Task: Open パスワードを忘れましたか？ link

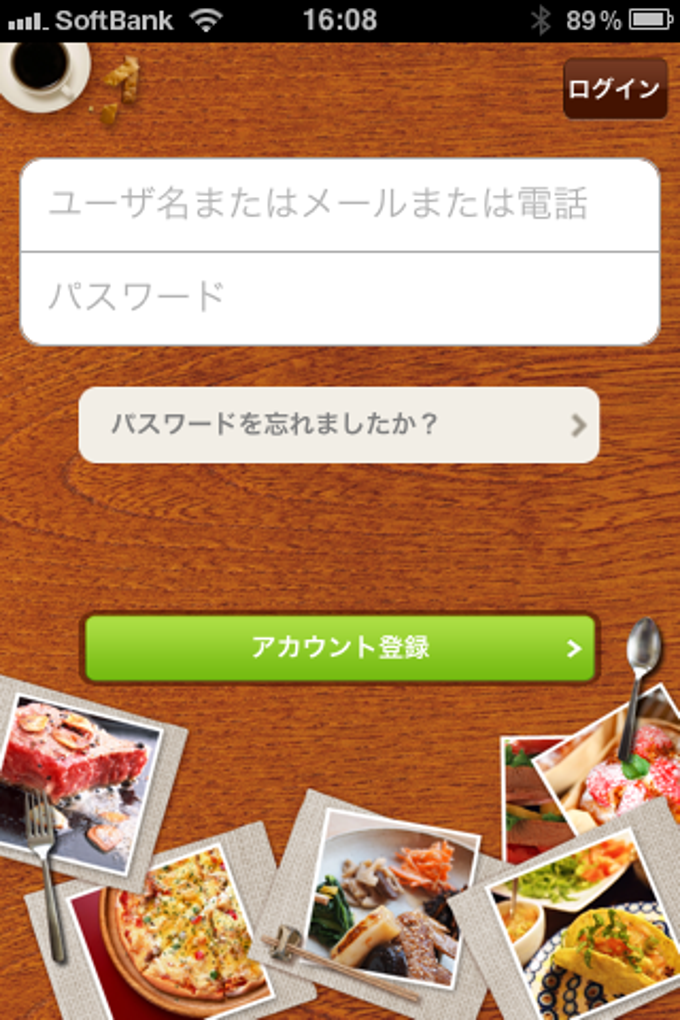Action: point(339,425)
